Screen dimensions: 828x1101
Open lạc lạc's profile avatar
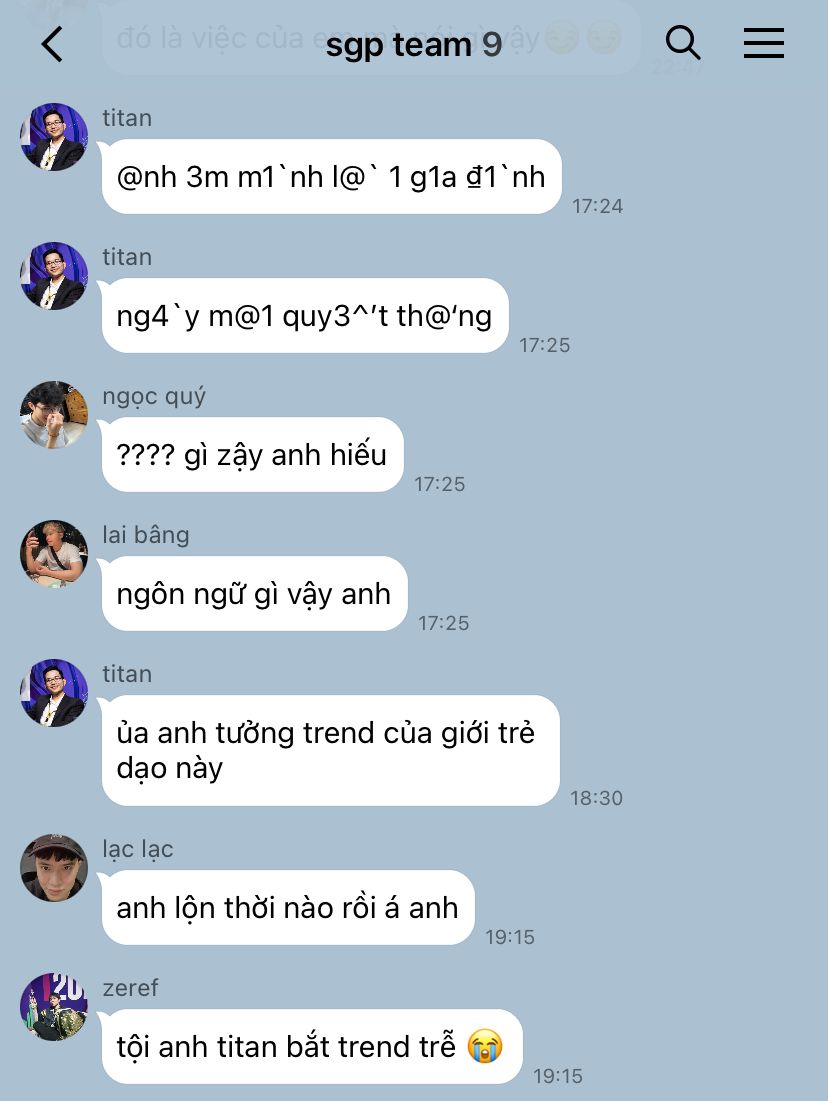(x=54, y=868)
